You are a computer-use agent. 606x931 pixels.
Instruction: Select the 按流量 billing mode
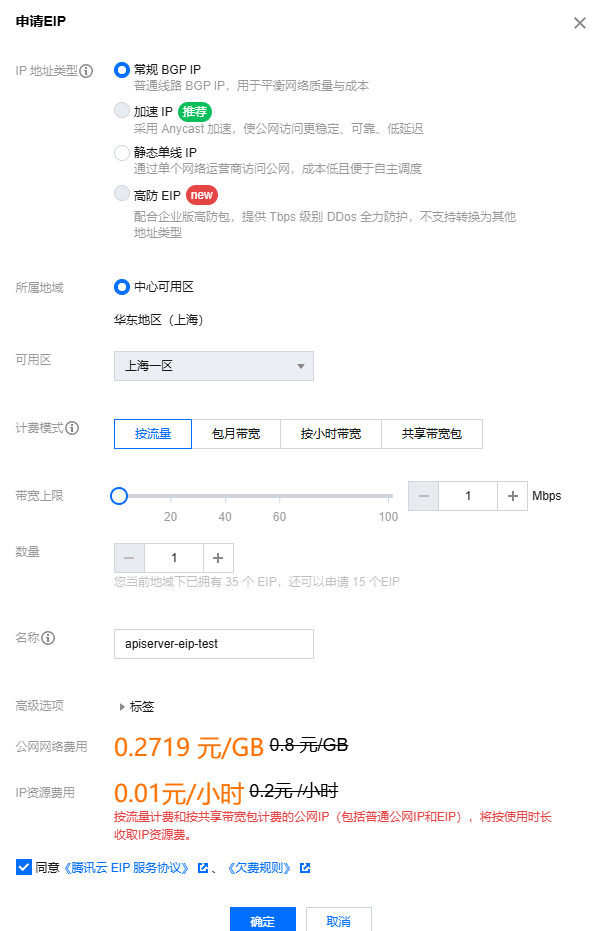point(153,434)
